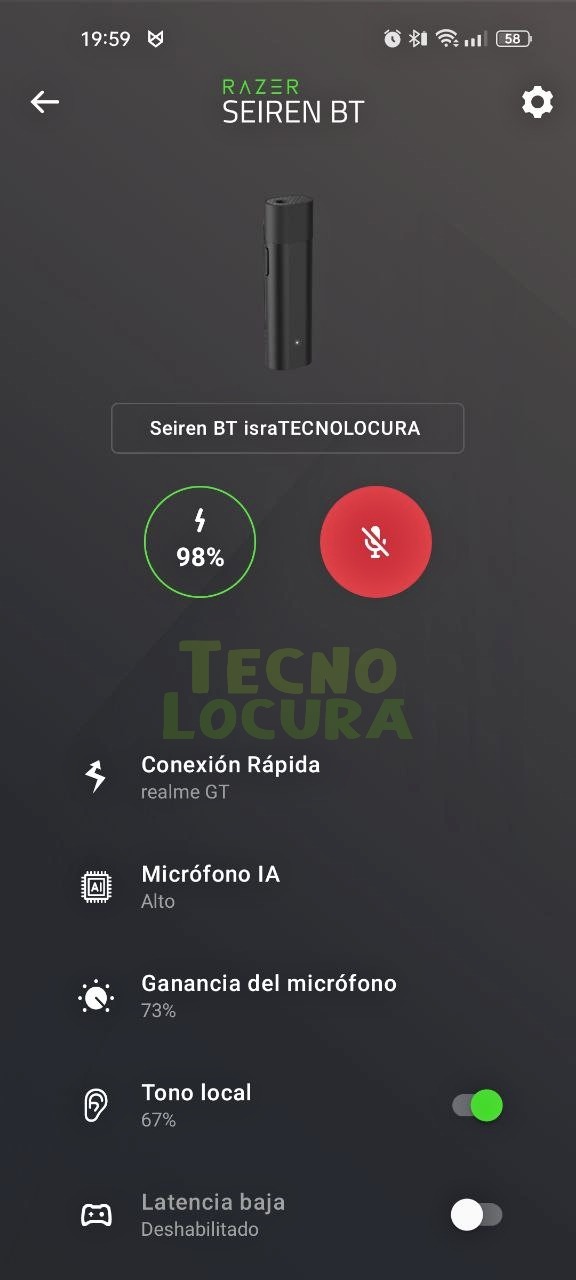The height and width of the screenshot is (1280, 576).
Task: Open the settings gear
Action: (537, 102)
